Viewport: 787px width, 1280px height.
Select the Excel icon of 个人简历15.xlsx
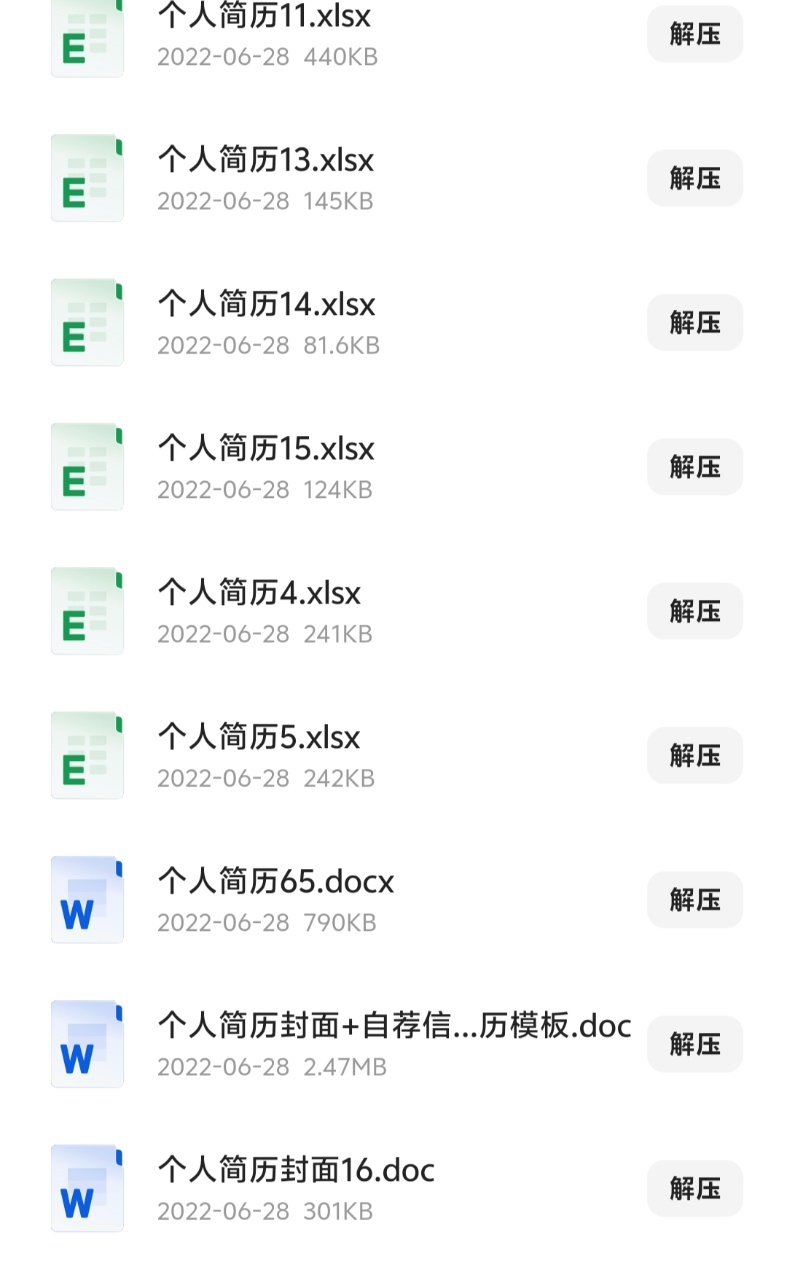point(87,466)
